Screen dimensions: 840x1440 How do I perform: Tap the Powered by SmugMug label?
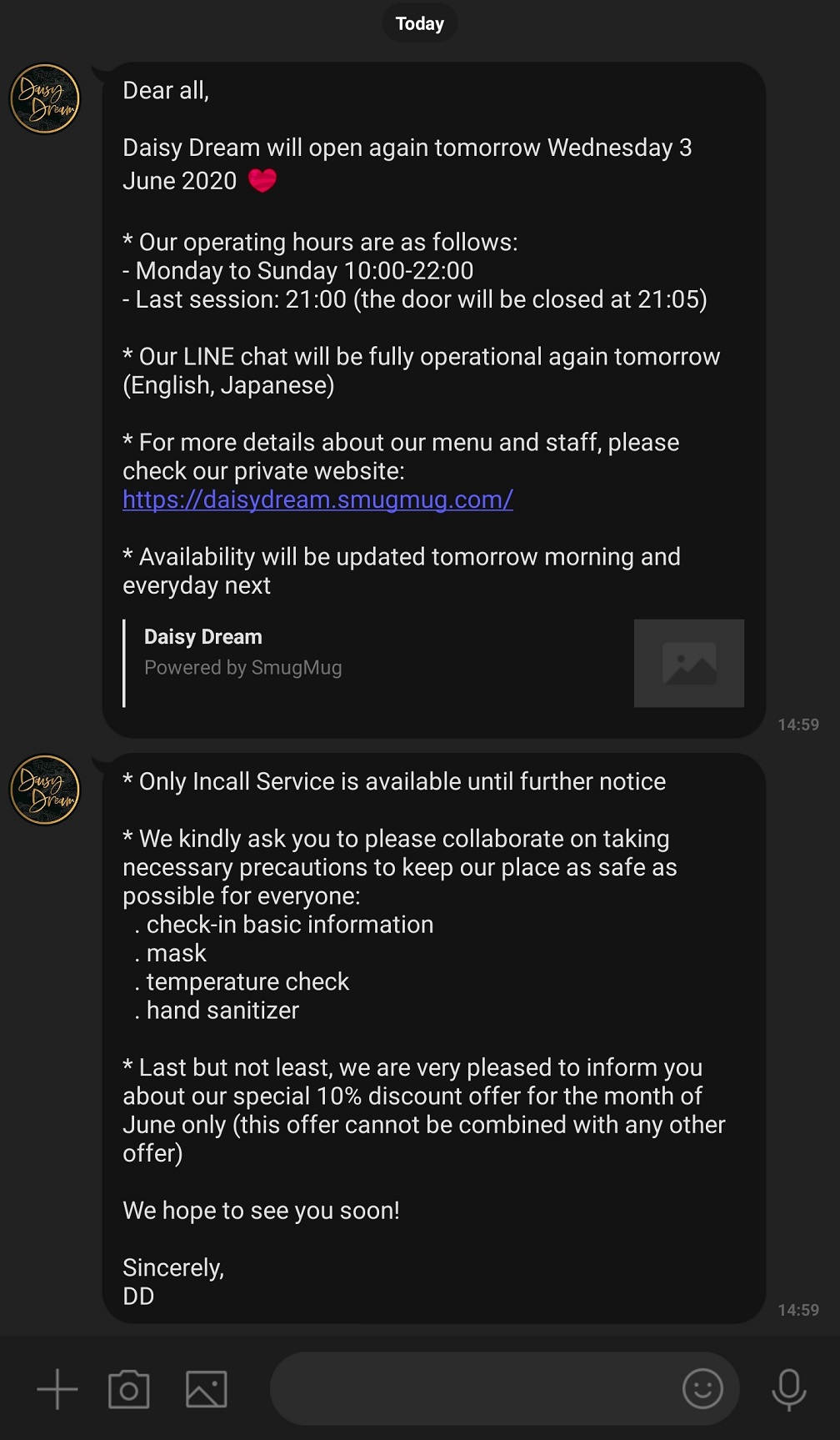tap(242, 667)
